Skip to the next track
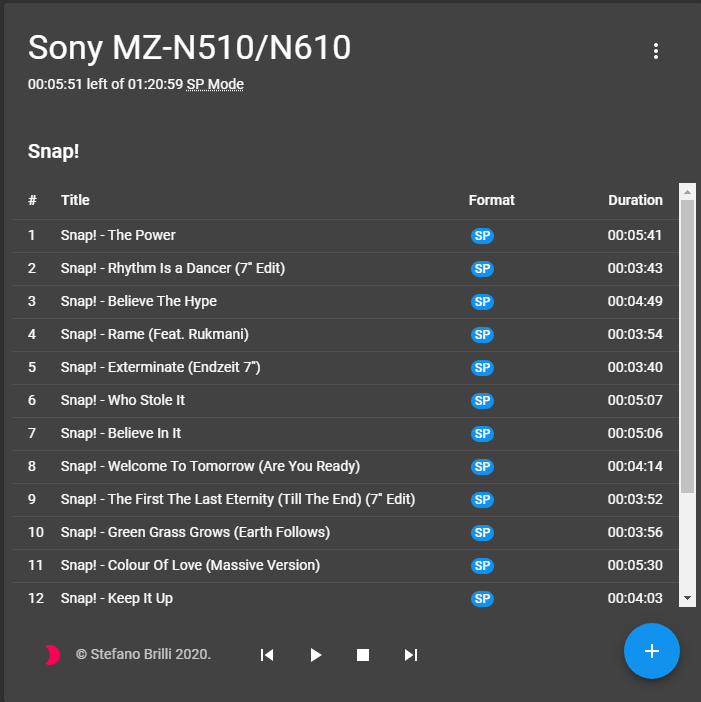 coord(410,655)
